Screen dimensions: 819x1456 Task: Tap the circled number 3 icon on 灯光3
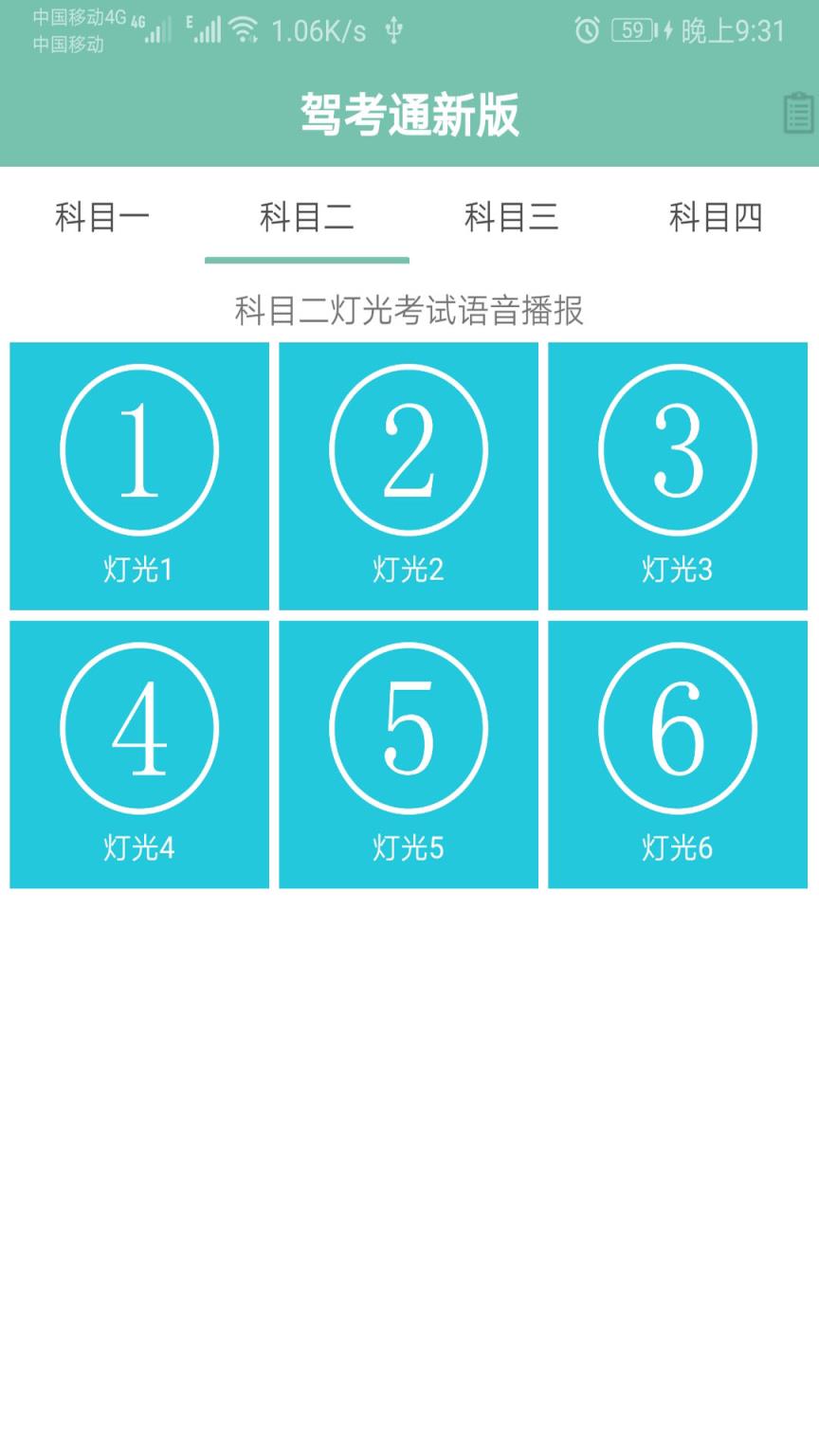(676, 448)
